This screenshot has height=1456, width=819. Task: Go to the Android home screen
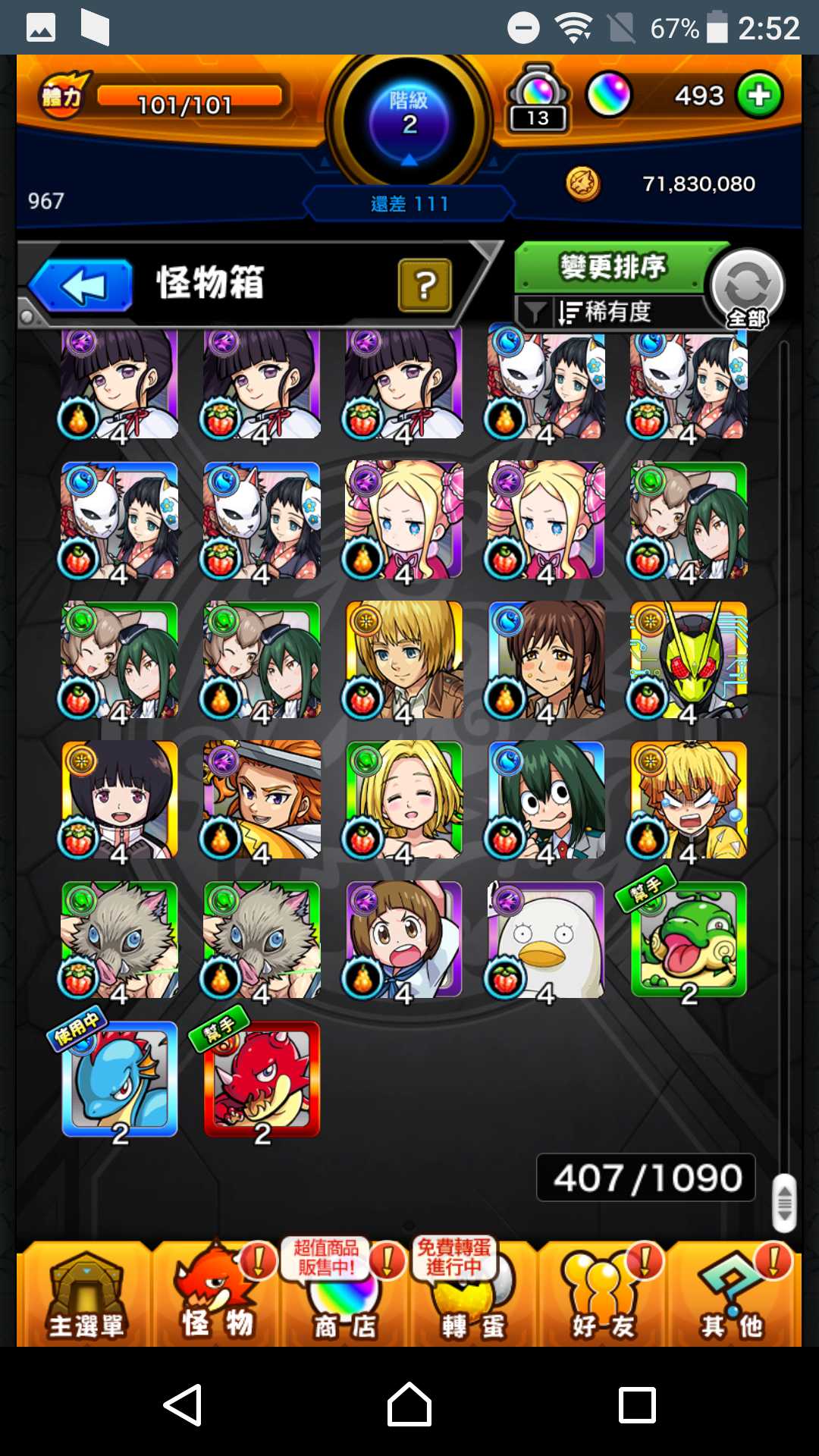[409, 1404]
